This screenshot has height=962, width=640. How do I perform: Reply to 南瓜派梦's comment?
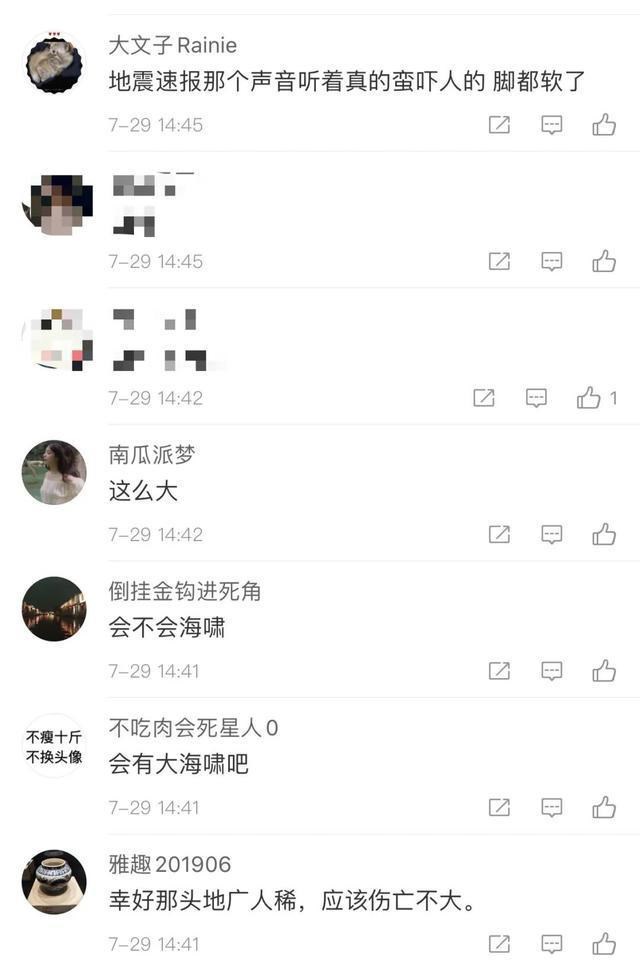coord(552,535)
